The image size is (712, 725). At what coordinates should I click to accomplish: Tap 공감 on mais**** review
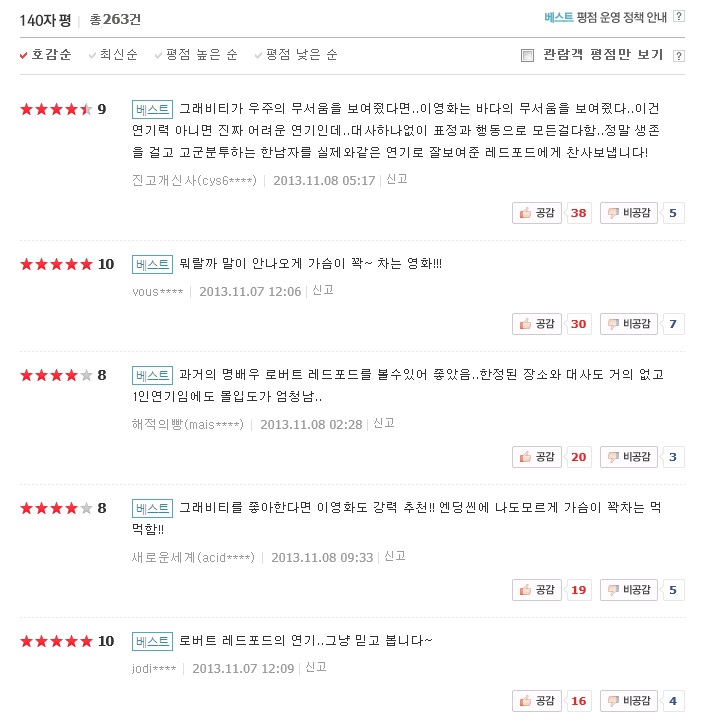(537, 457)
